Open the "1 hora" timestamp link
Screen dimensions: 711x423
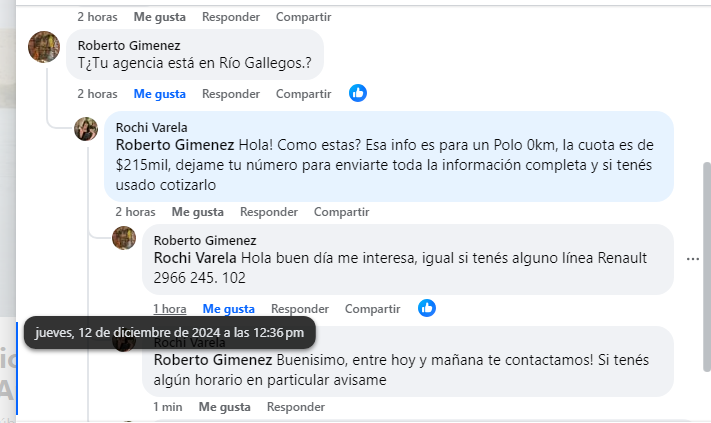pos(169,309)
